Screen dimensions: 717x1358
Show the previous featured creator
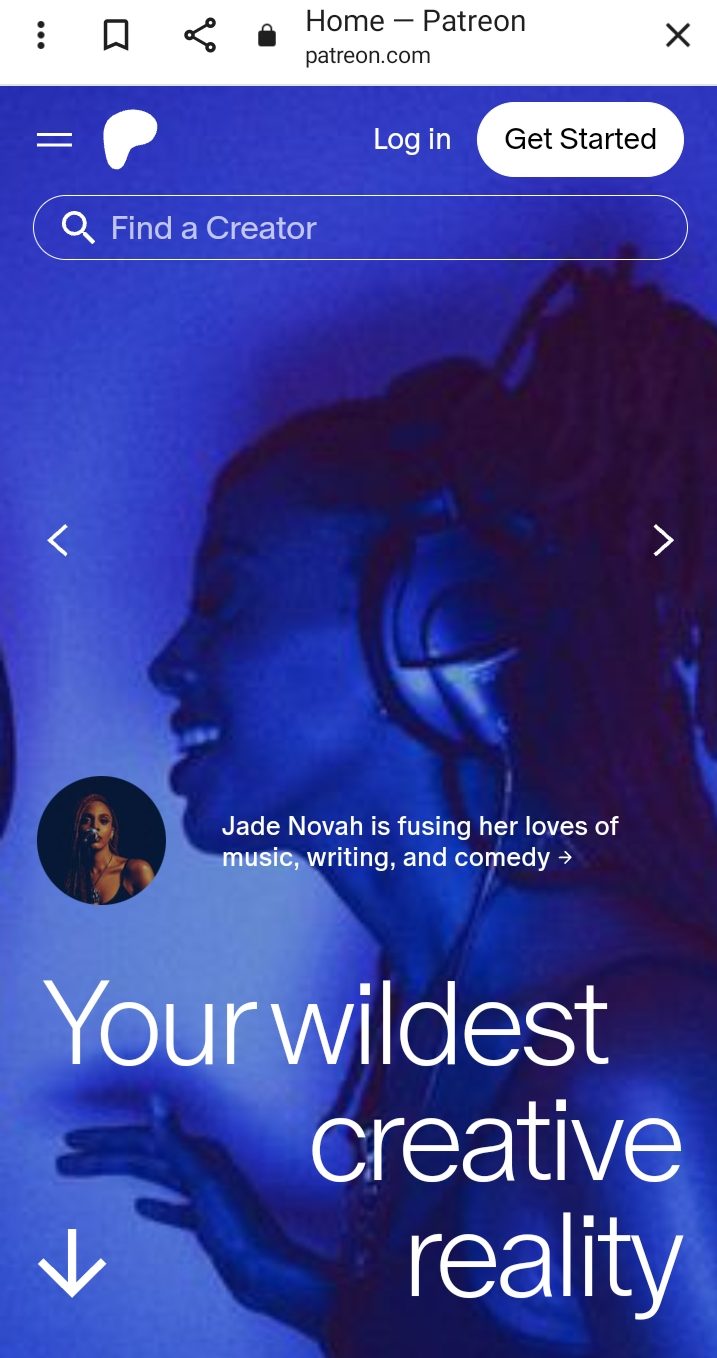[58, 540]
